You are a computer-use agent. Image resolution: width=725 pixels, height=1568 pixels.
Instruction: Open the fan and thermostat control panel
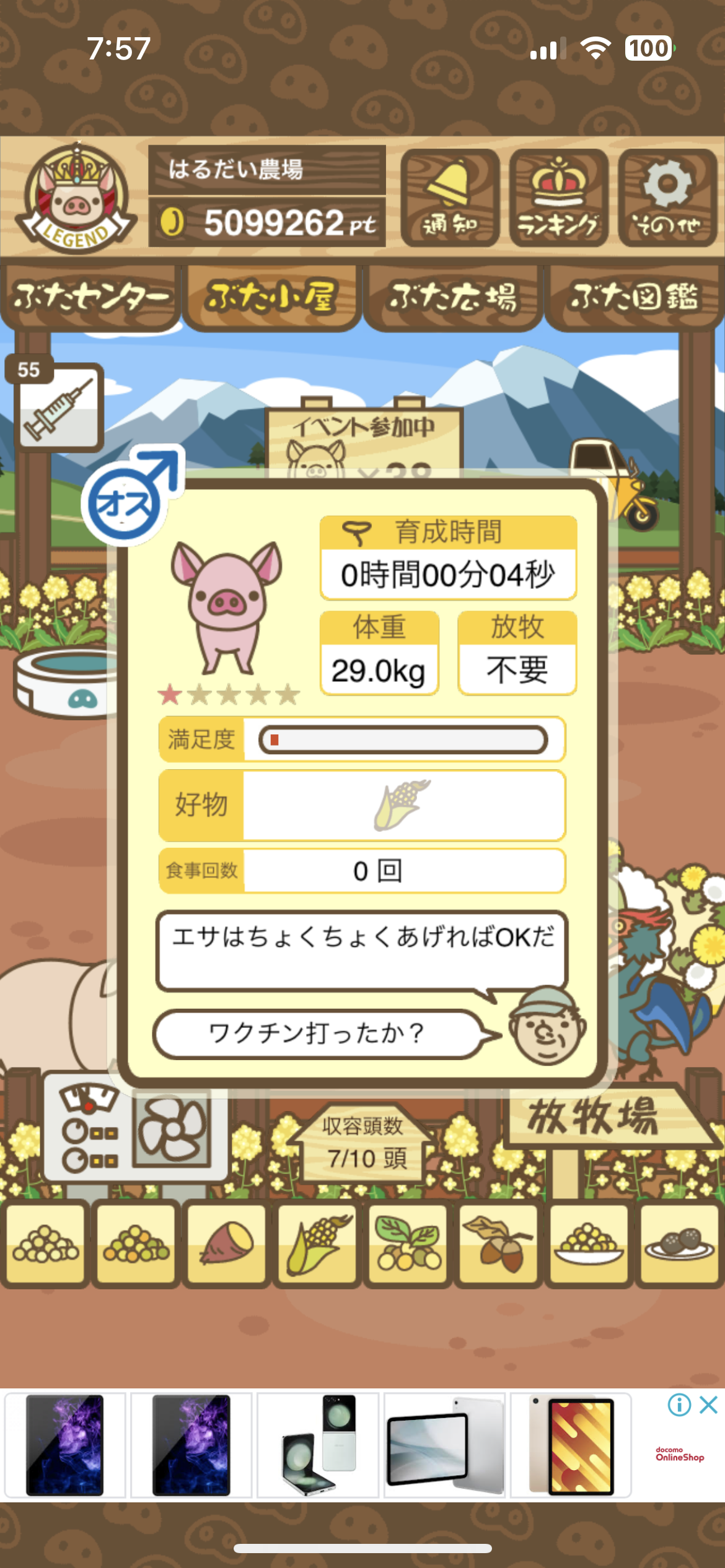click(x=135, y=1131)
